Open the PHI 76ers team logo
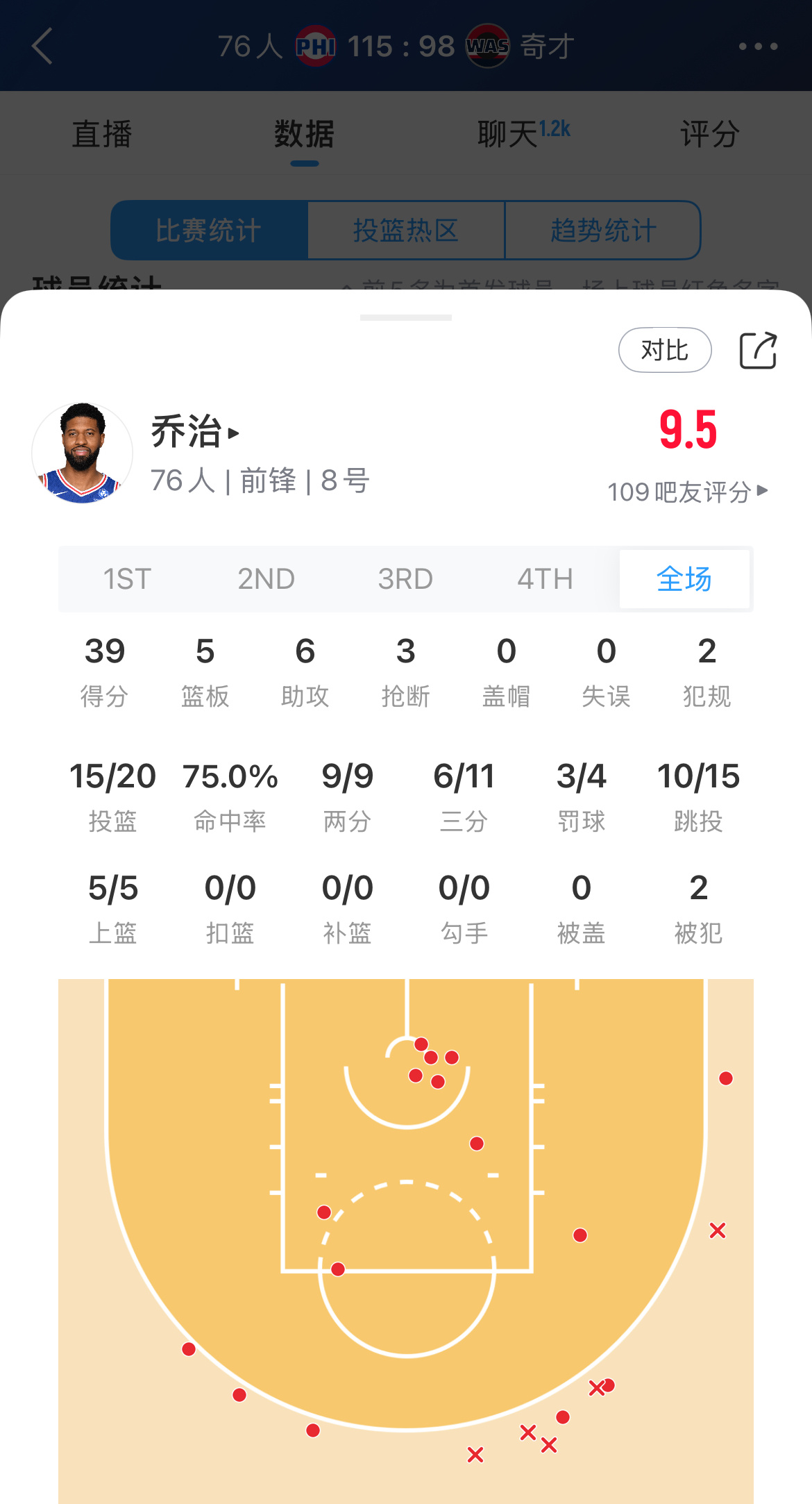Screen dimensions: 812x1504 click(x=316, y=46)
